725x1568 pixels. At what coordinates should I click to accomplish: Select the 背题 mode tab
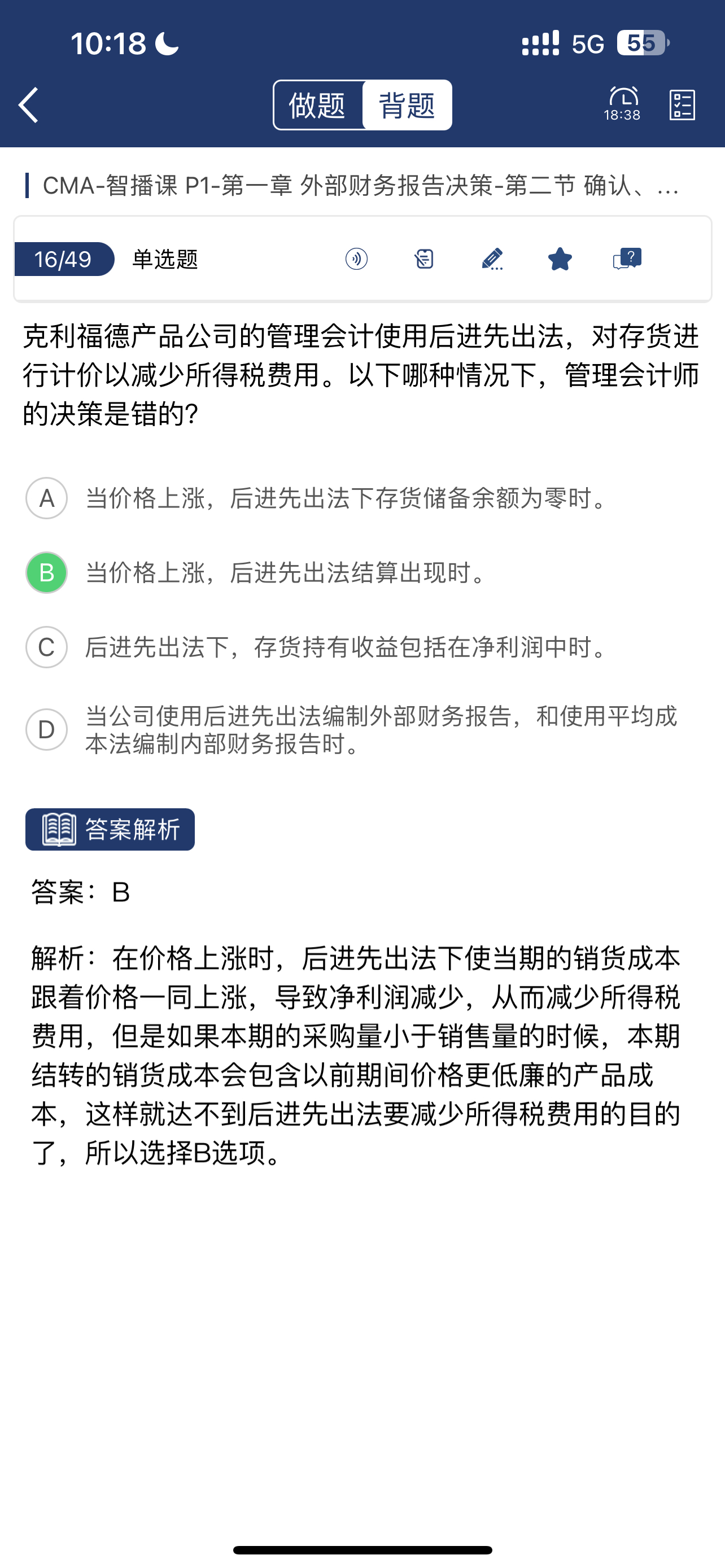(407, 106)
